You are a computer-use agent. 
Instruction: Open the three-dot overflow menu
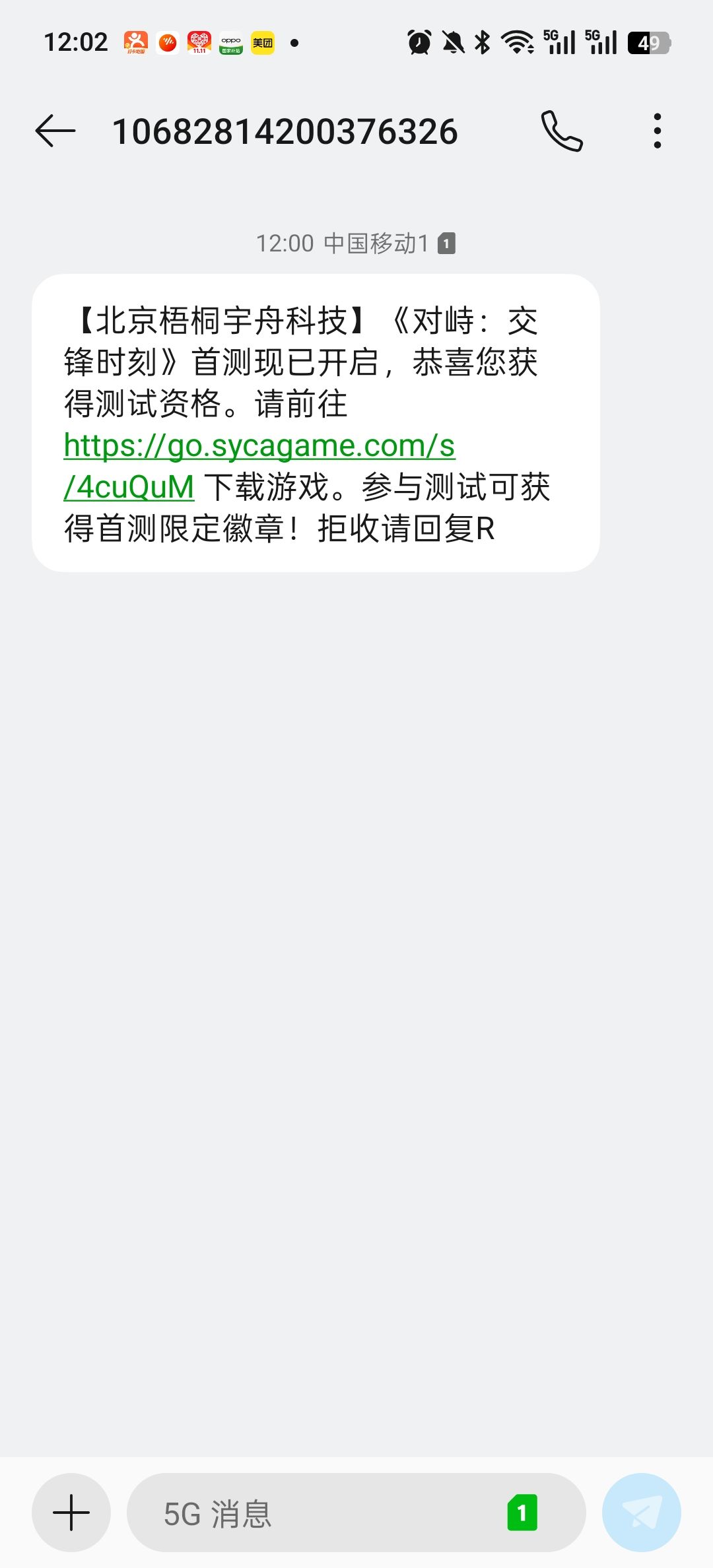coord(657,131)
